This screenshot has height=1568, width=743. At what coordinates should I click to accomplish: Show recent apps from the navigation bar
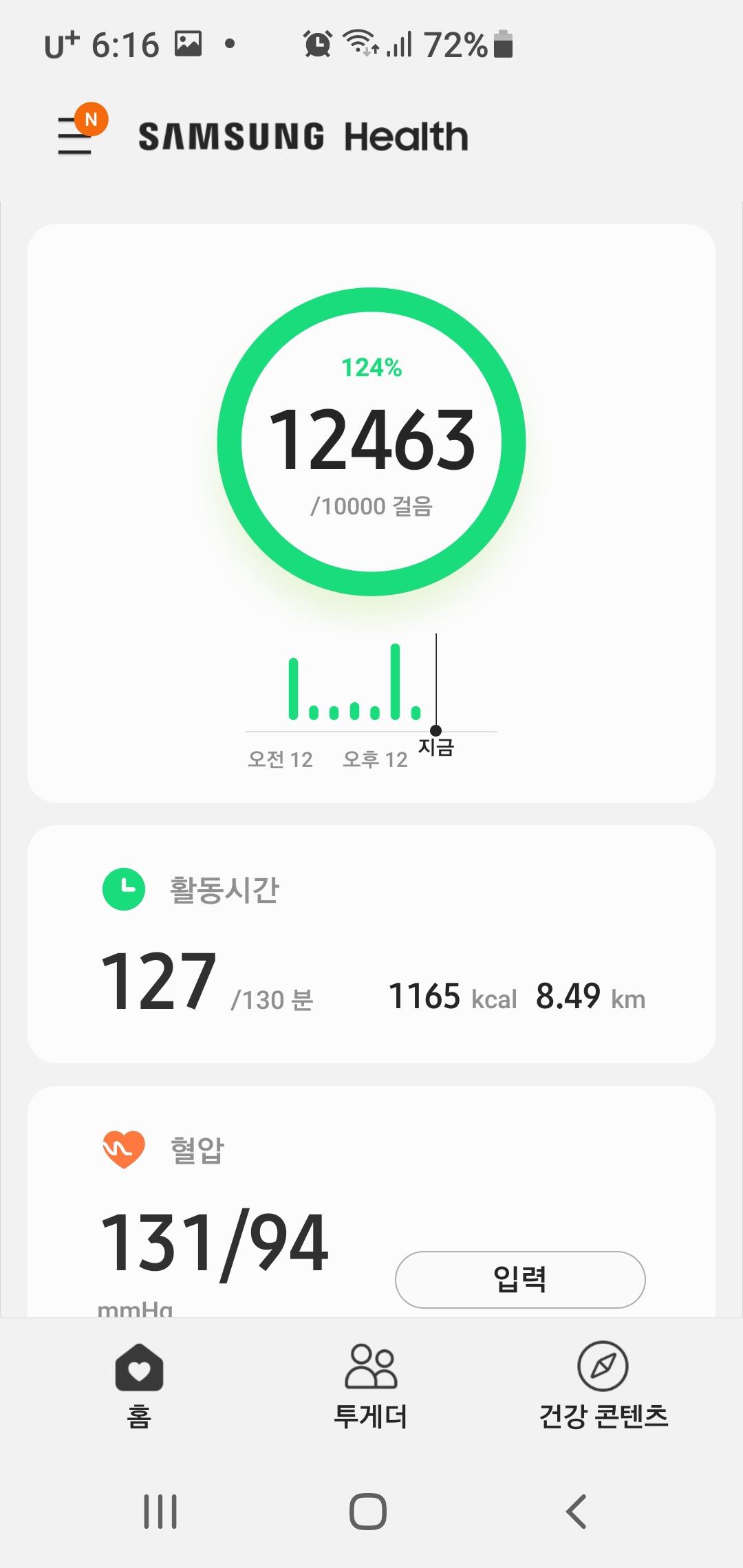[x=160, y=1511]
